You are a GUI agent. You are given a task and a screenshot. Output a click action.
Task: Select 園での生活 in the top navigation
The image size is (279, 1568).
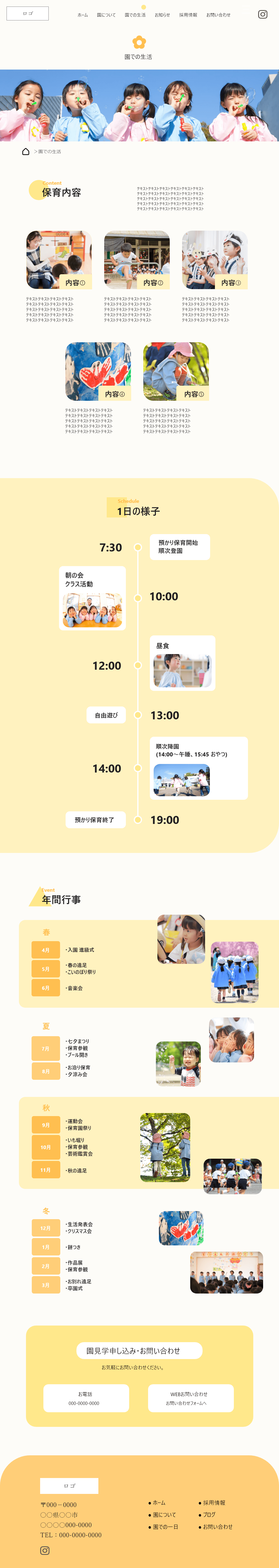pyautogui.click(x=135, y=15)
